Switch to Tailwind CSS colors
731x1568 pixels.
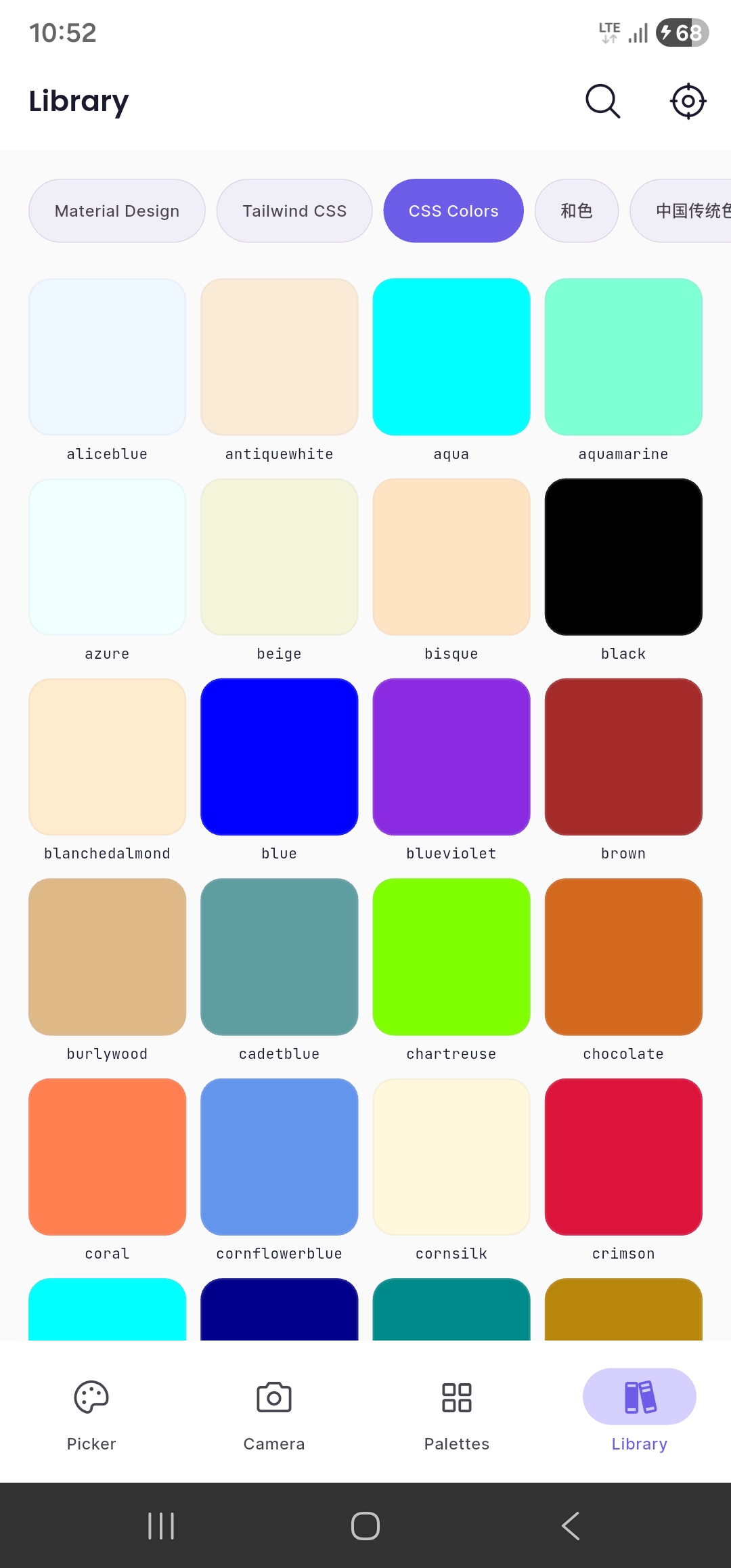[294, 211]
